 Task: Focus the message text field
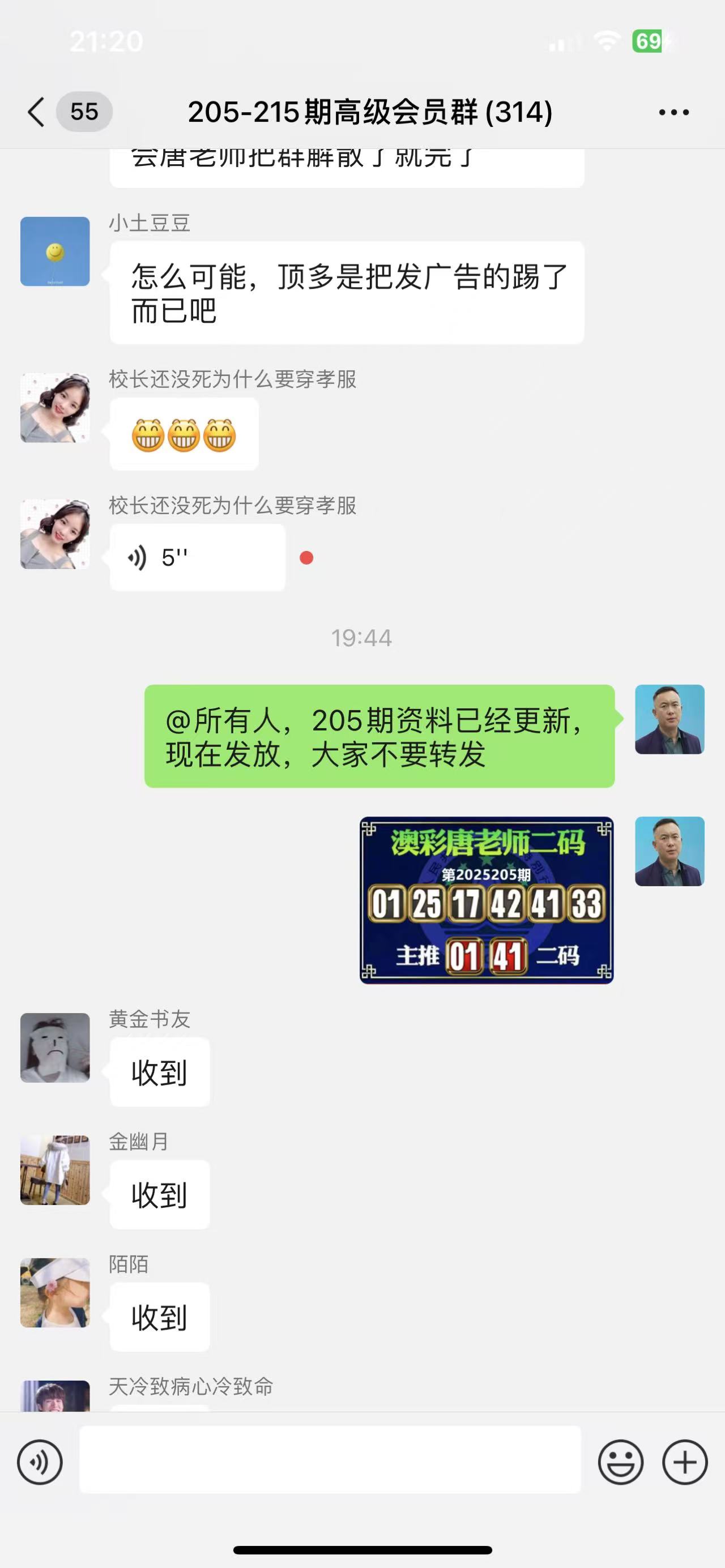pos(330,1460)
